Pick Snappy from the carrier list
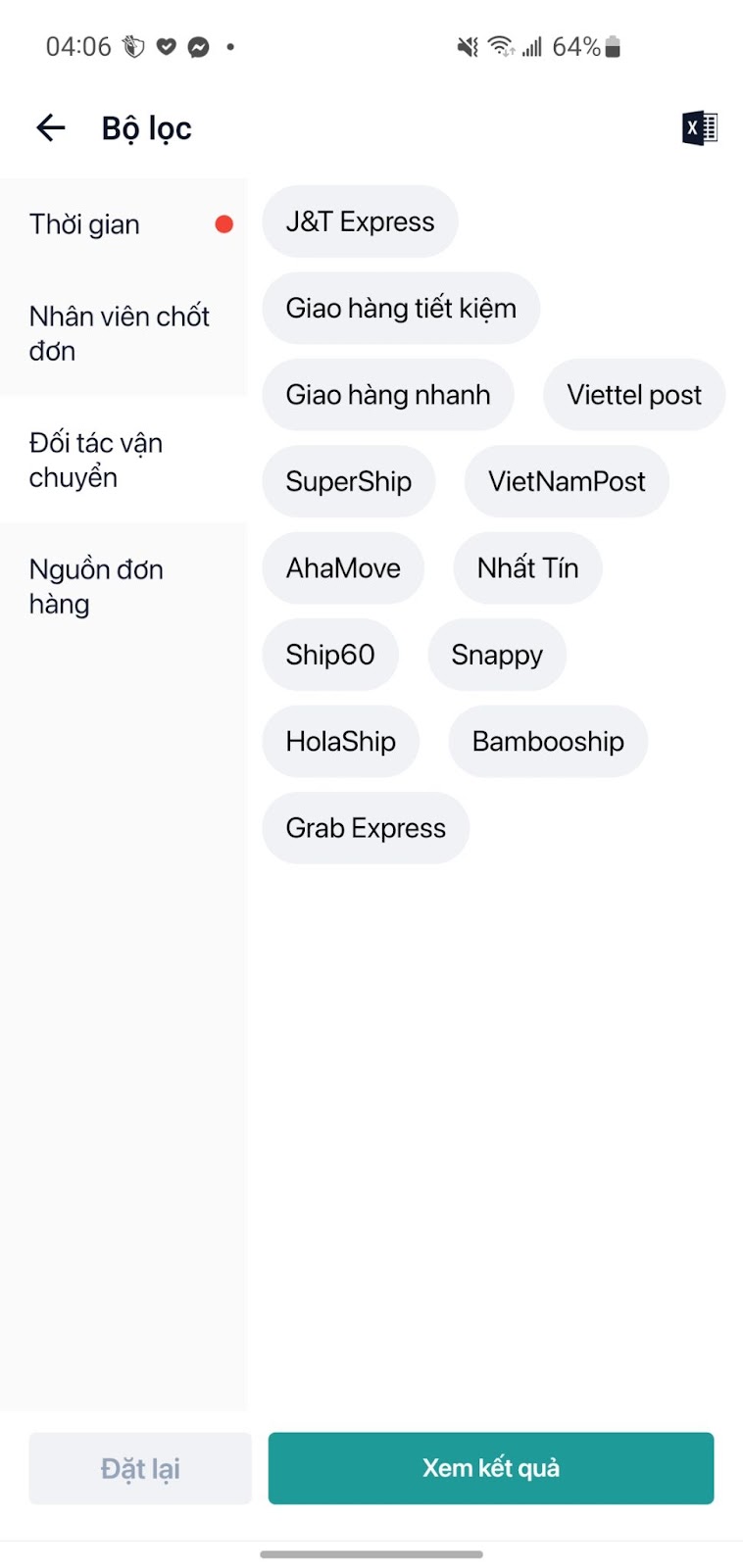Image resolution: width=743 pixels, height=1568 pixels. pyautogui.click(x=497, y=655)
